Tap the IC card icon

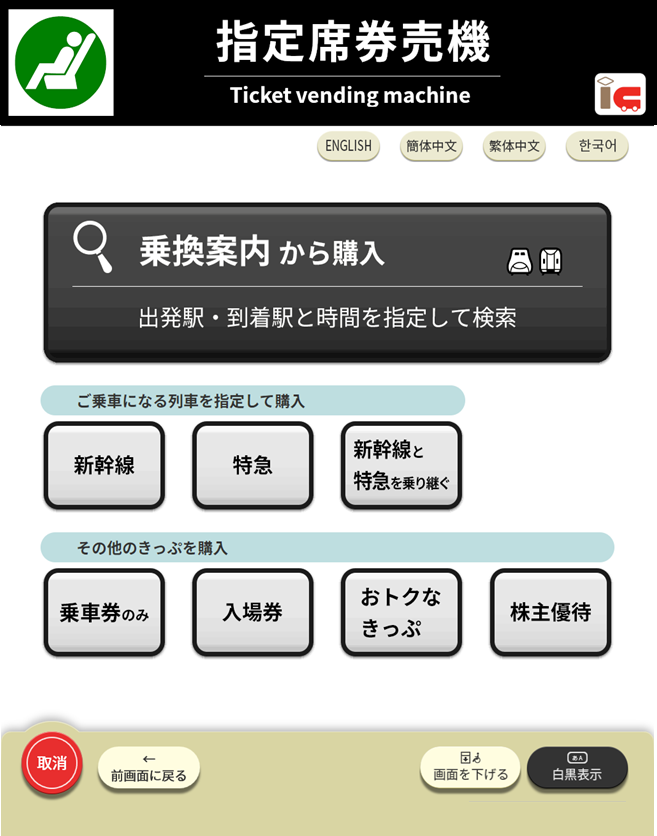tap(619, 94)
